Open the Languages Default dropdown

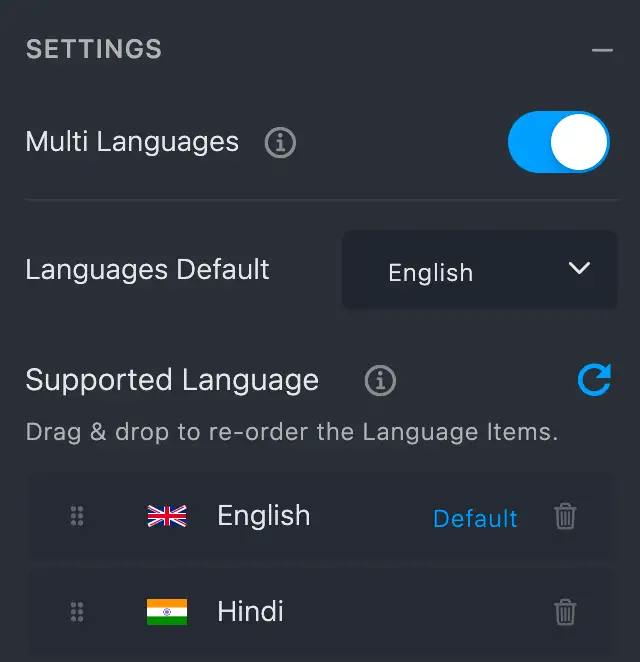[479, 271]
